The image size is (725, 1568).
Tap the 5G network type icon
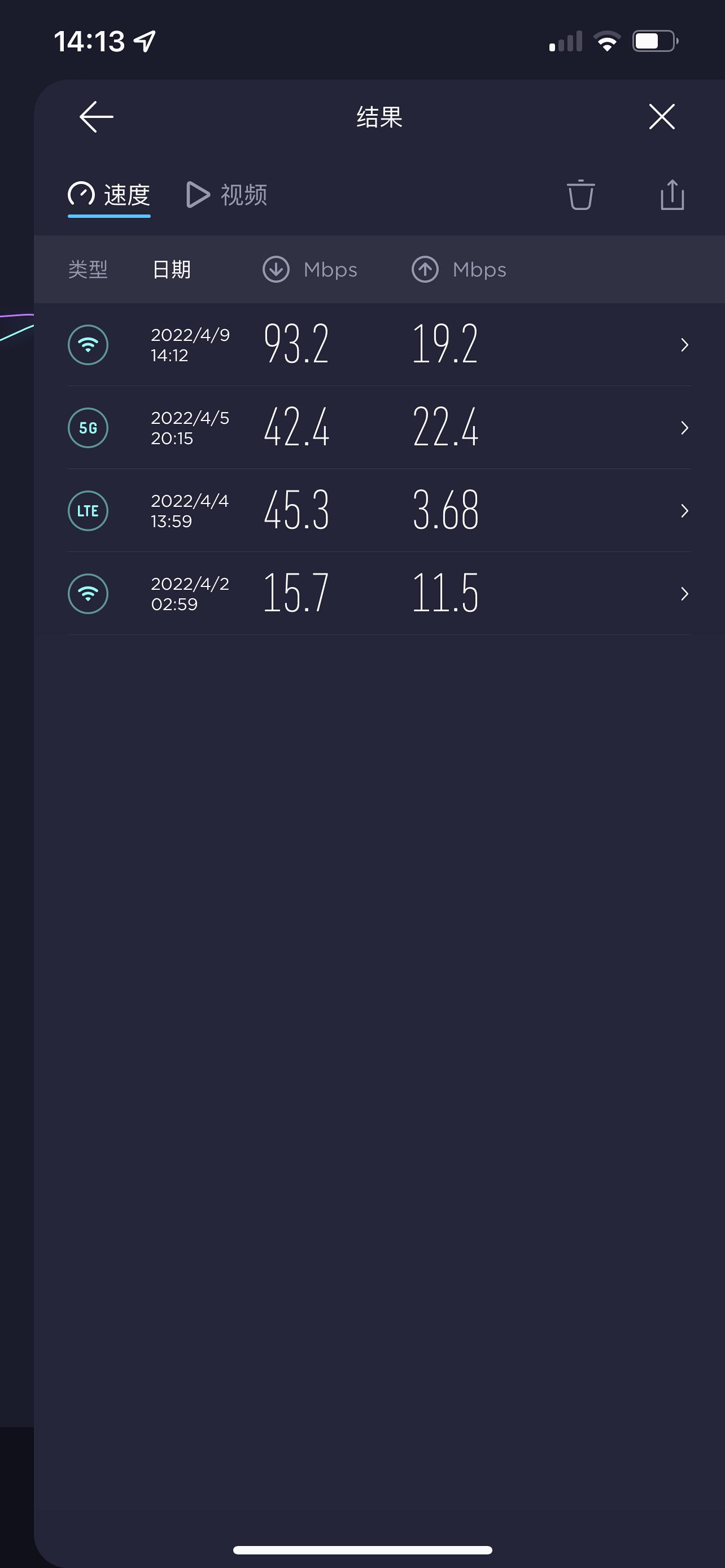(88, 427)
